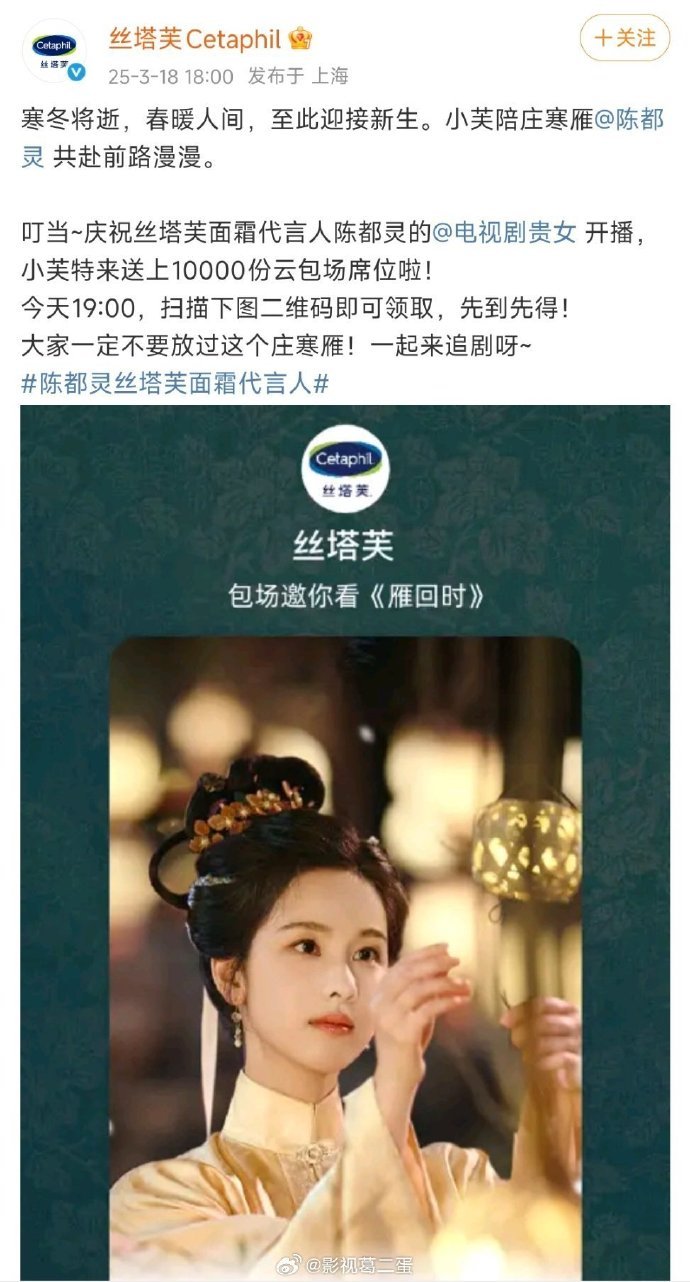View the post's 雁回时 poster image

[x=345, y=840]
